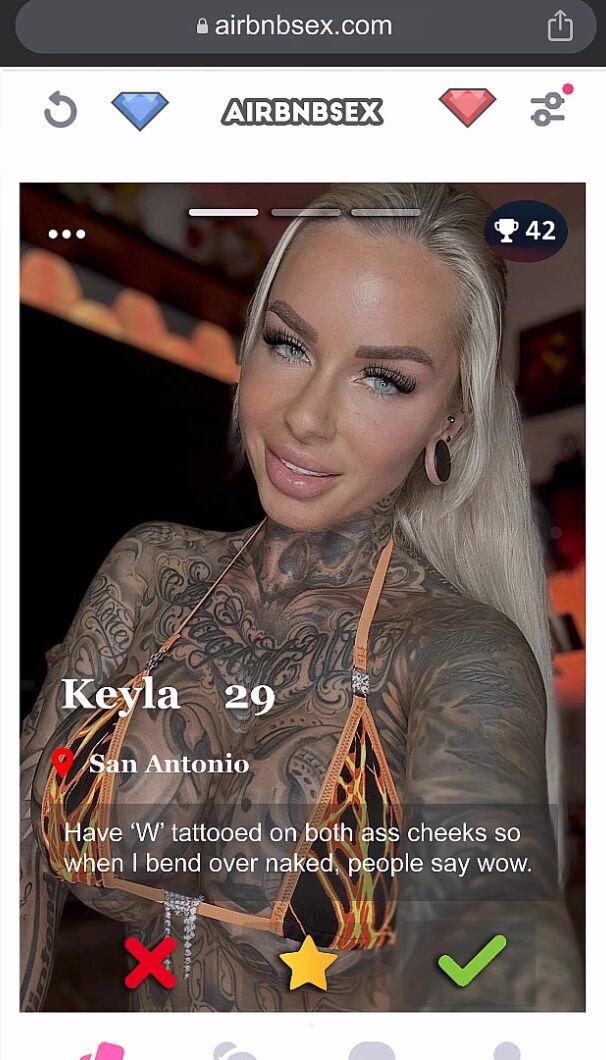606x1060 pixels.
Task: Open the browser share icon
Action: pyautogui.click(x=560, y=26)
